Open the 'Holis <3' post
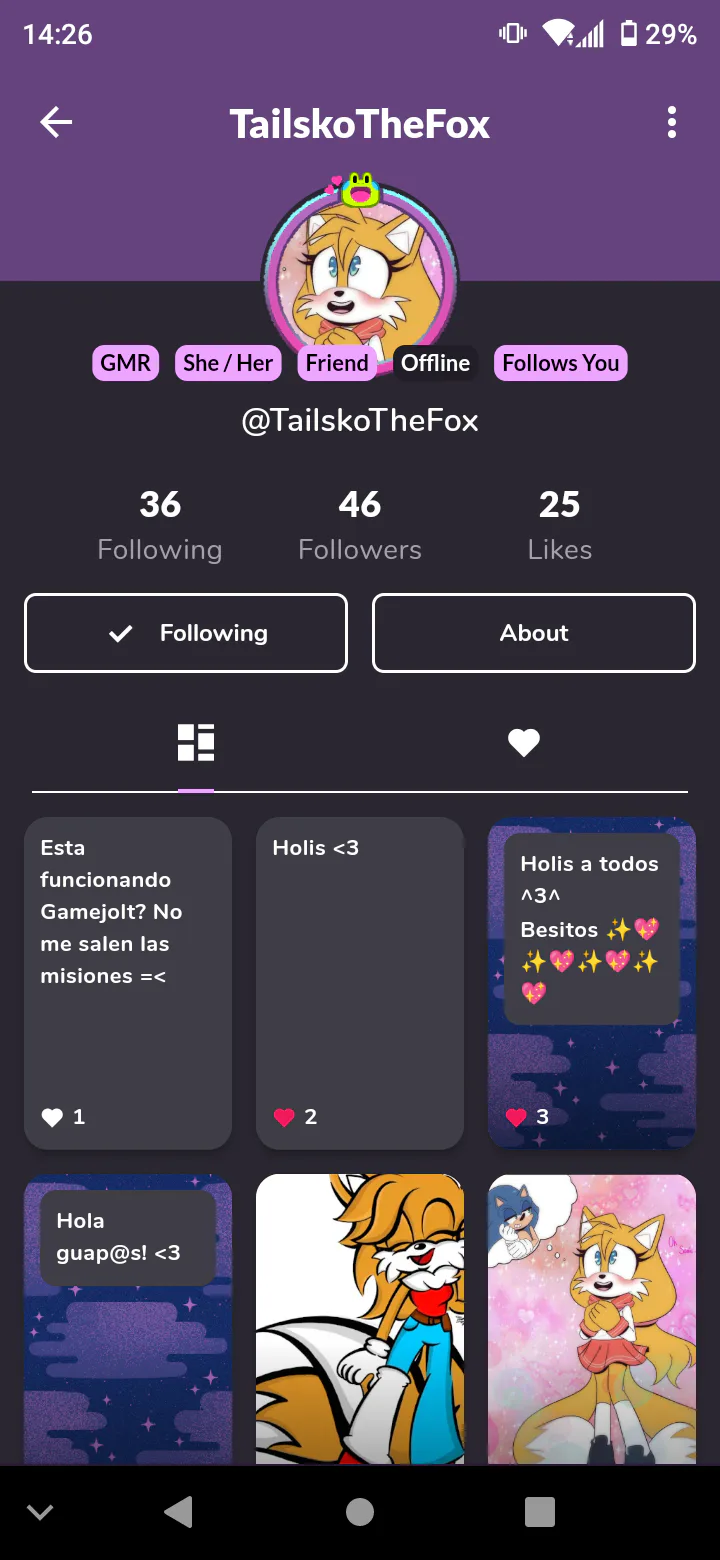 pyautogui.click(x=360, y=983)
